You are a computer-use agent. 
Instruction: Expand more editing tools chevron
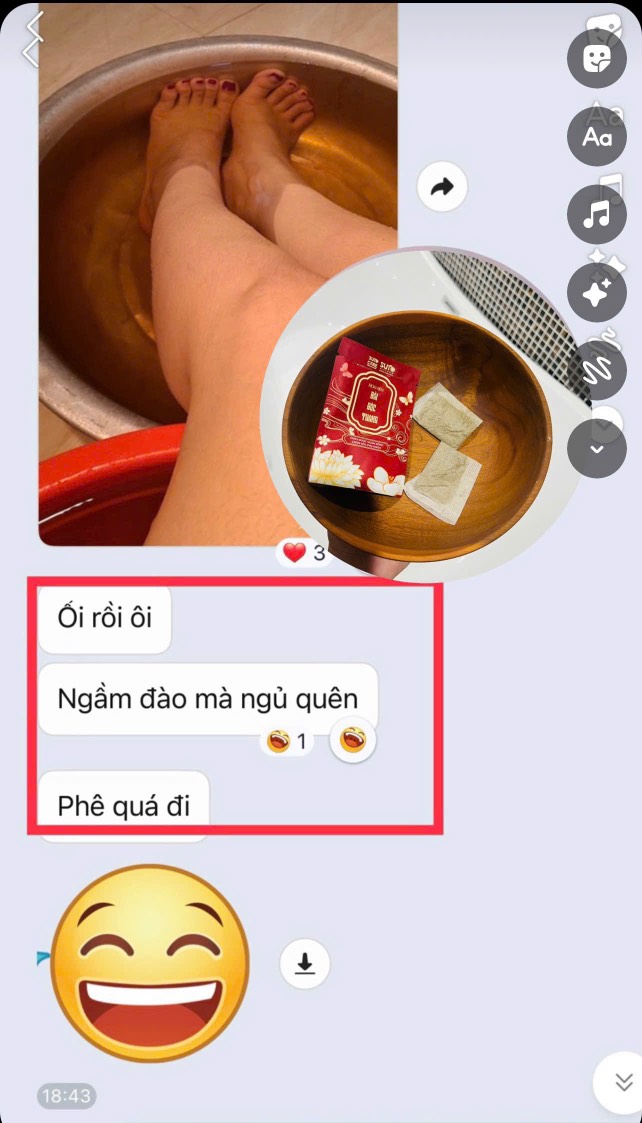(x=597, y=449)
